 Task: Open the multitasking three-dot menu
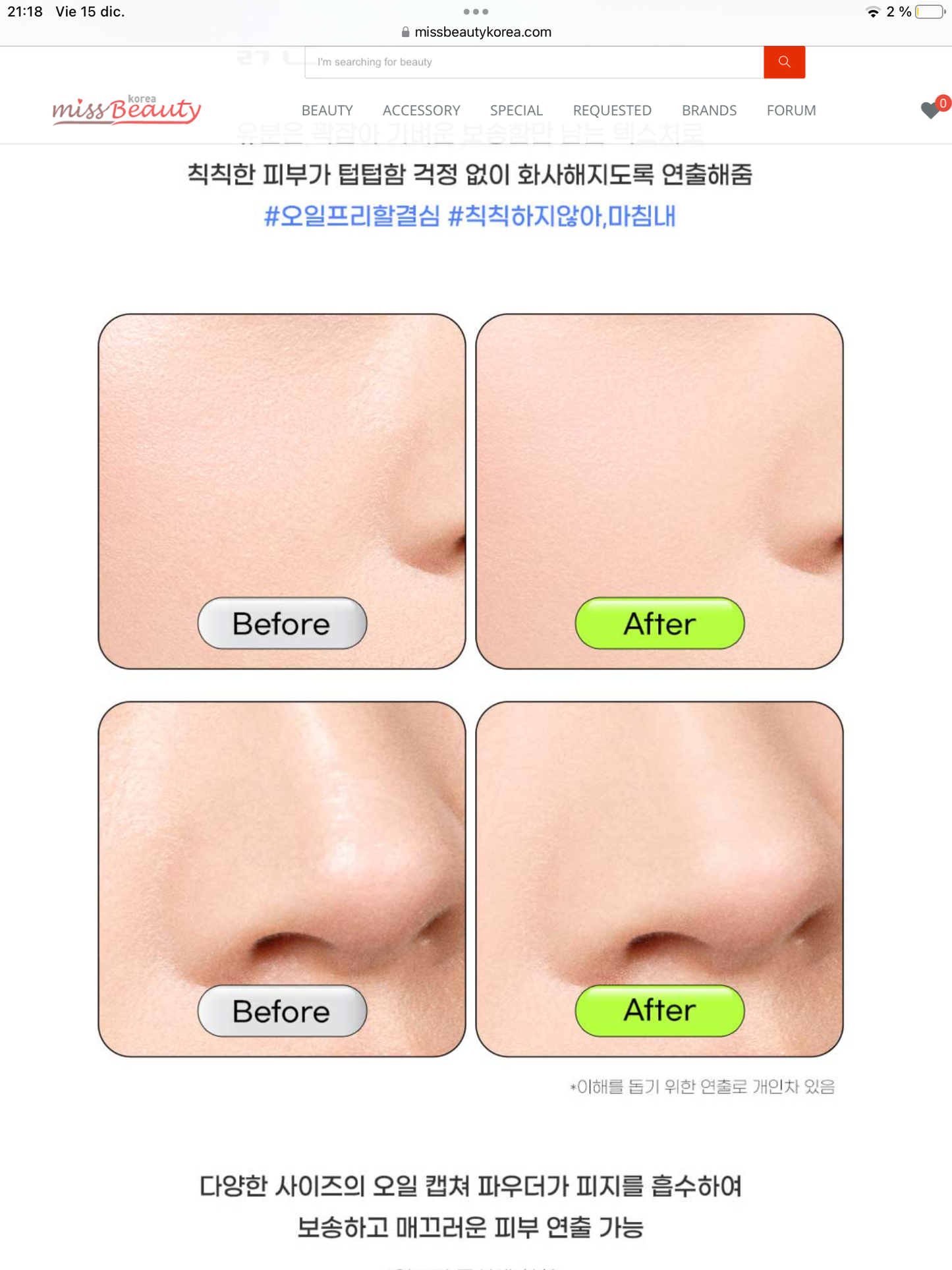[476, 11]
